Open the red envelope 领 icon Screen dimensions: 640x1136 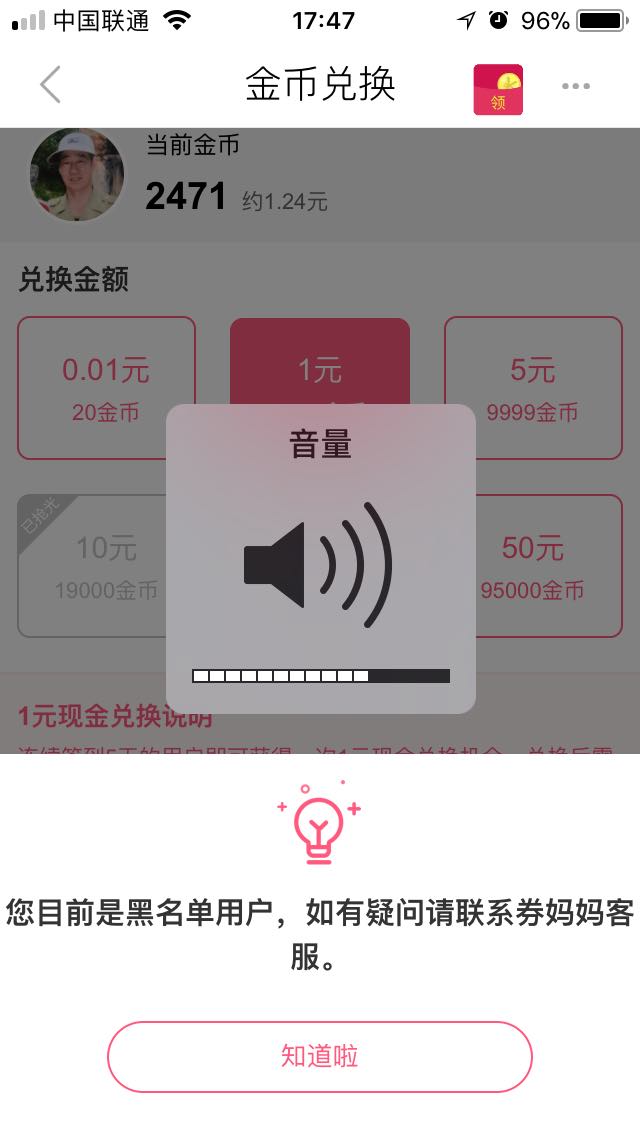(x=498, y=89)
